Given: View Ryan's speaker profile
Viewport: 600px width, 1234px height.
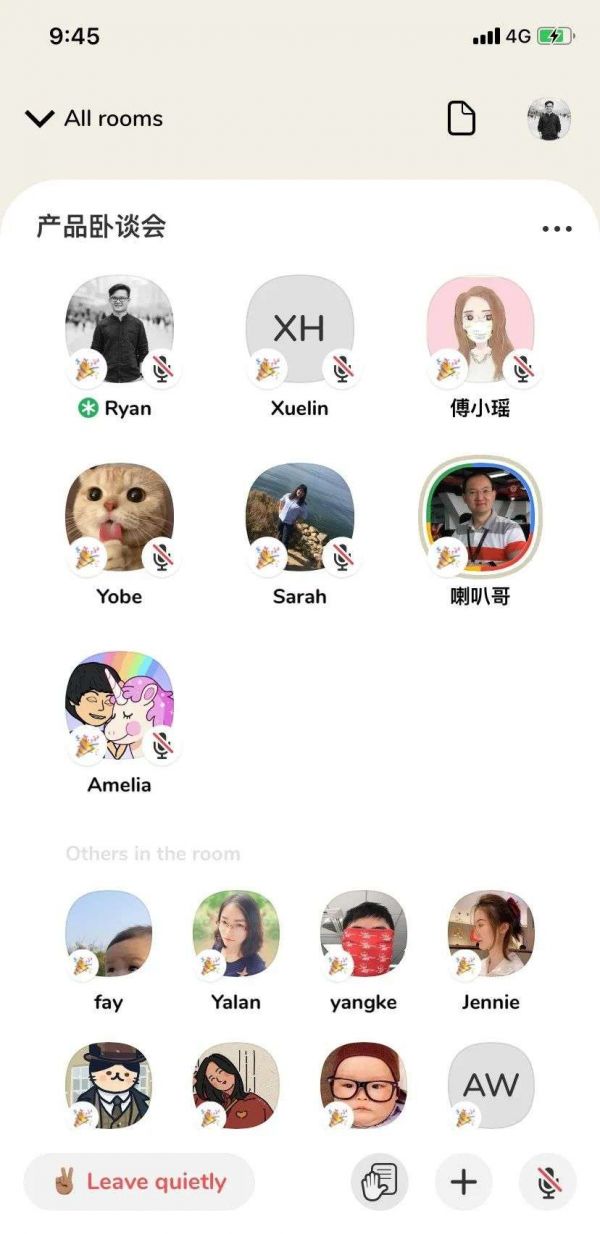Looking at the screenshot, I should coord(119,330).
